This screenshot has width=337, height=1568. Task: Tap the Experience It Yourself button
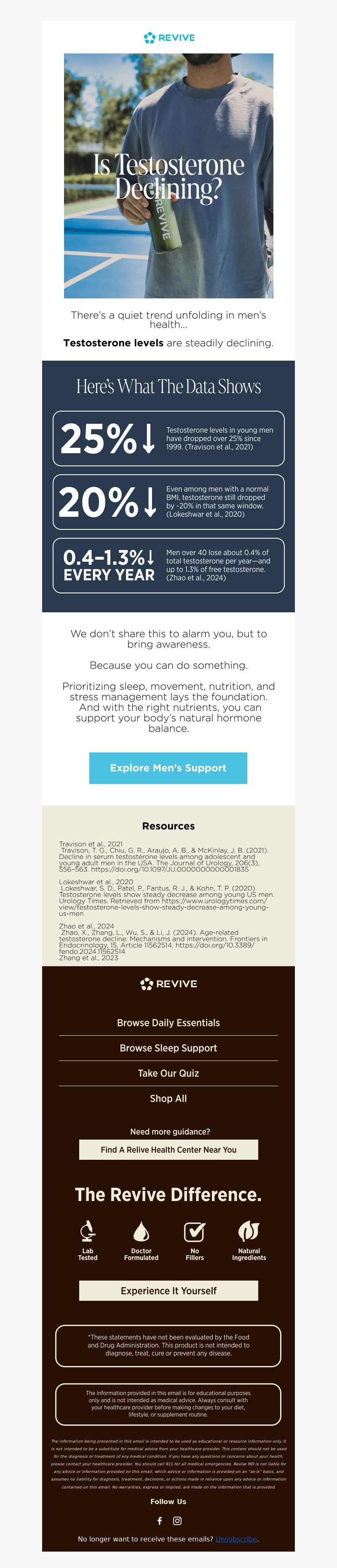point(168,1290)
